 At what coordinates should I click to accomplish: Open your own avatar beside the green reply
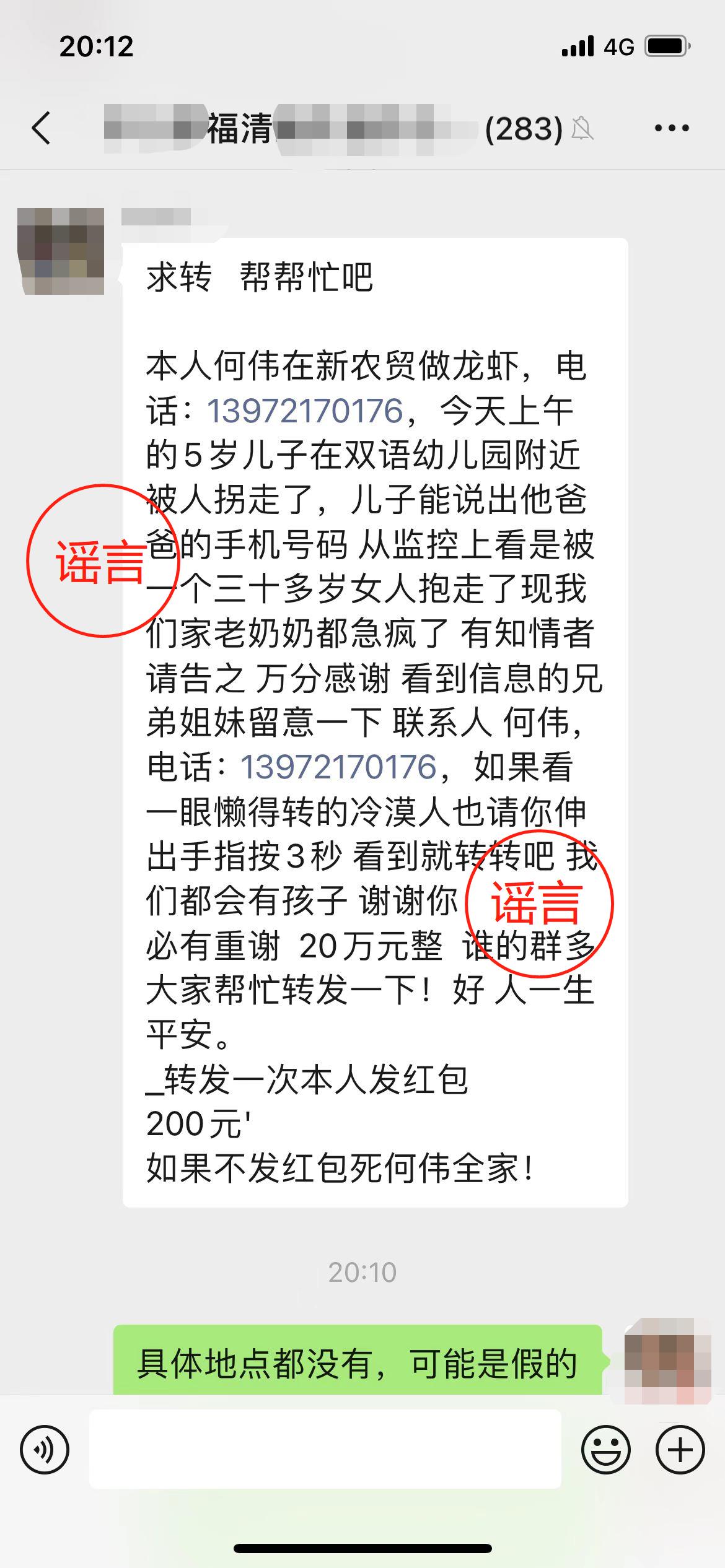point(667,1360)
